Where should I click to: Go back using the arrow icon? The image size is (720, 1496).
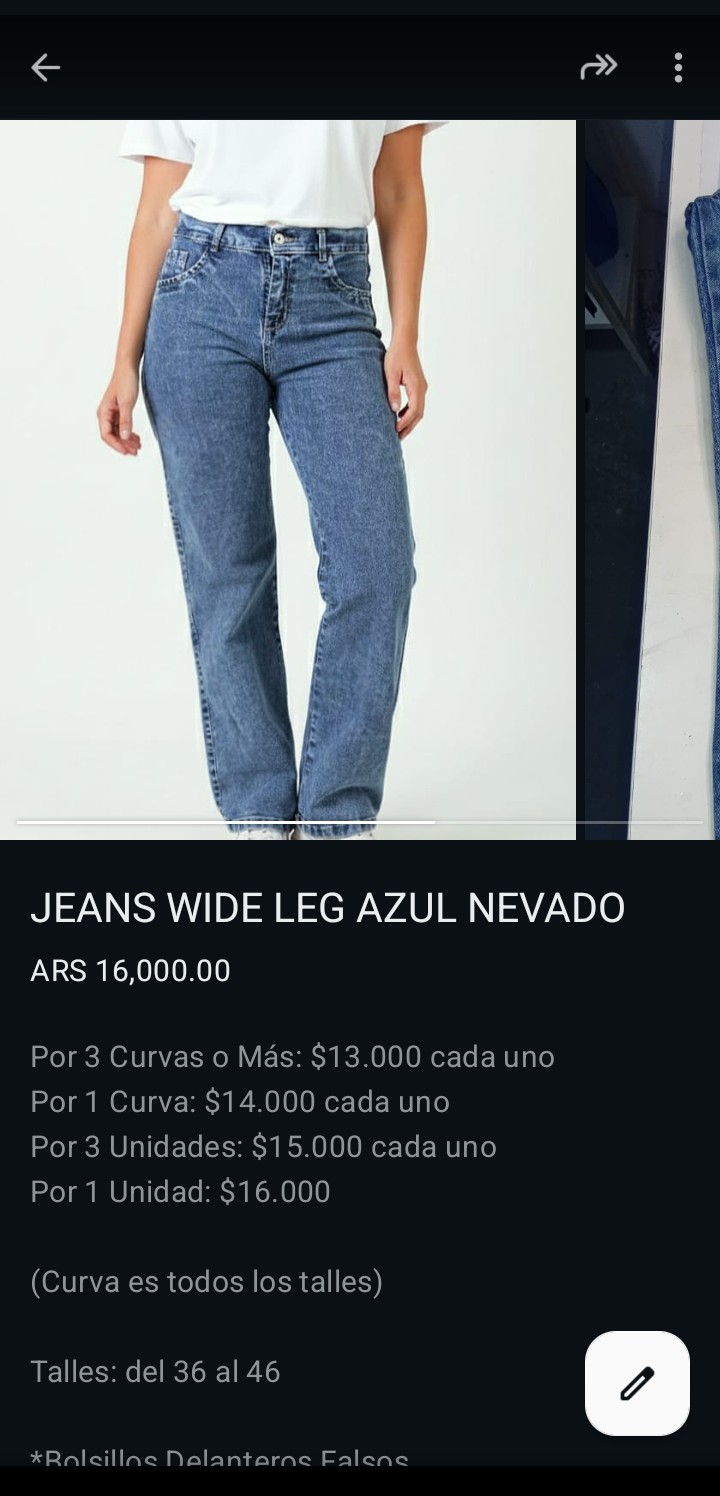[x=46, y=68]
